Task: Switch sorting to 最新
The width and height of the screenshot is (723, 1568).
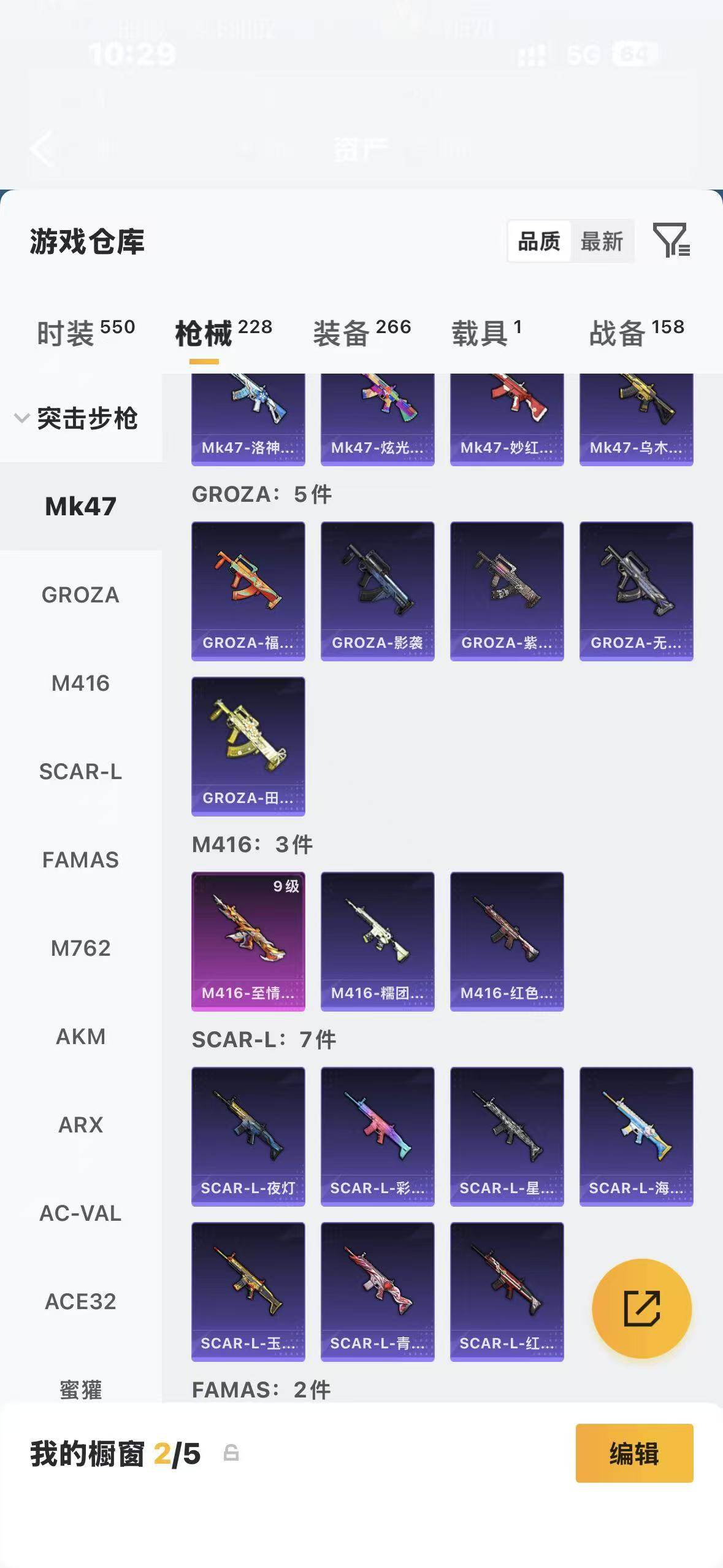Action: click(602, 241)
